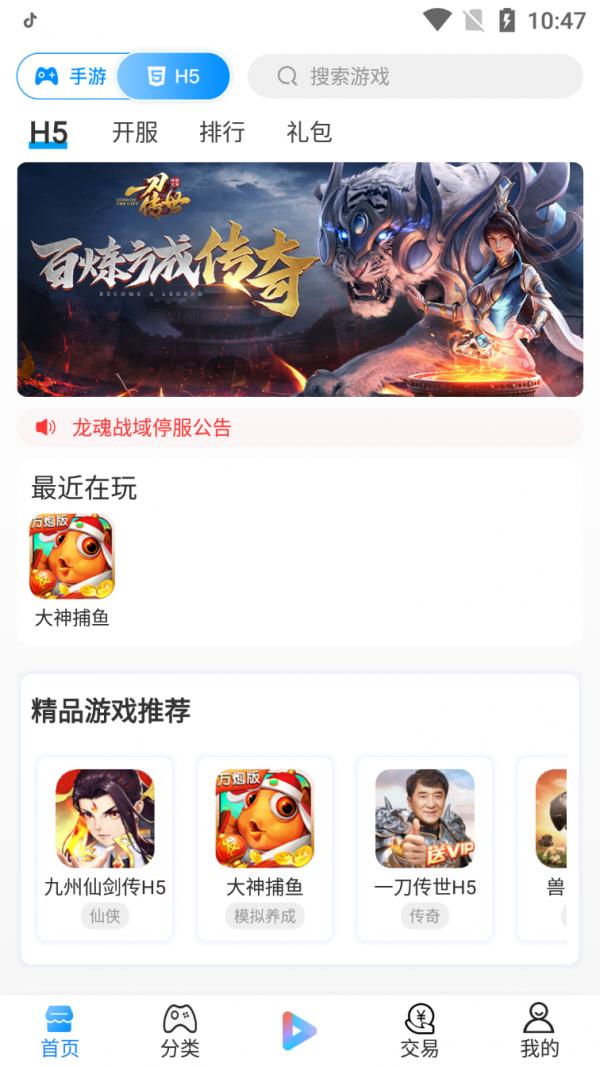Open the 百炼方成传奇 banner
Image resolution: width=600 pixels, height=1067 pixels.
(300, 280)
